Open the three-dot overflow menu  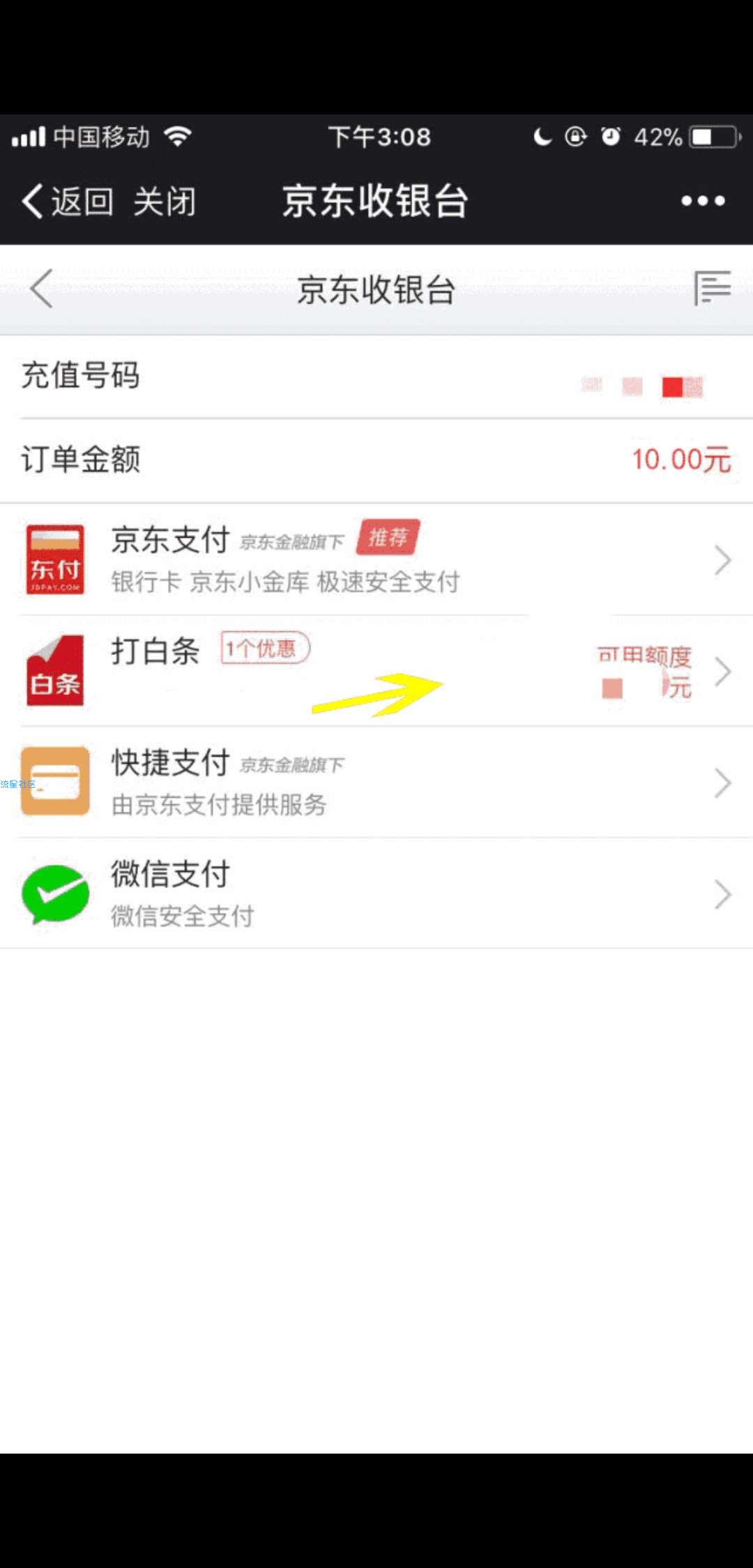coord(703,202)
